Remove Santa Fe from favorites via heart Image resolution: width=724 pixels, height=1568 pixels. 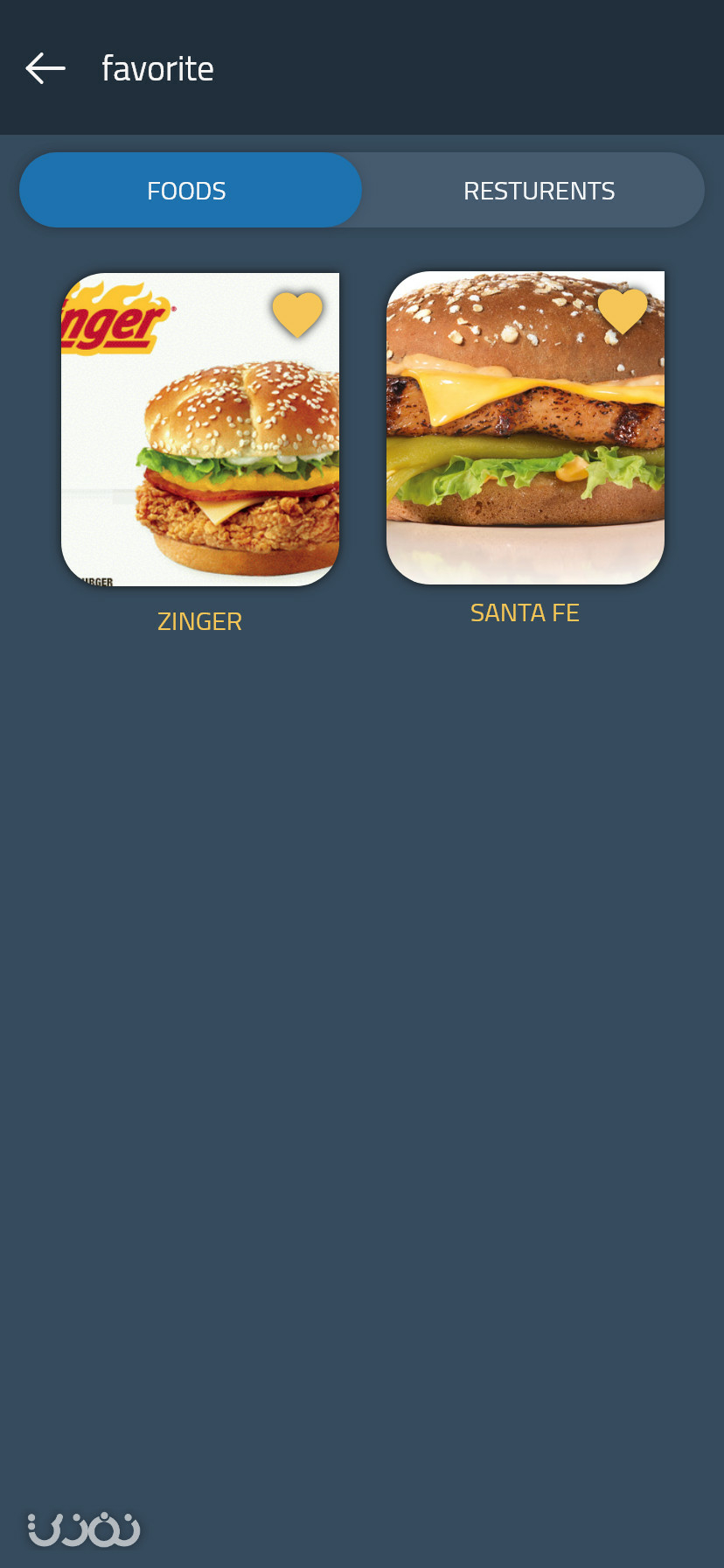[x=623, y=311]
